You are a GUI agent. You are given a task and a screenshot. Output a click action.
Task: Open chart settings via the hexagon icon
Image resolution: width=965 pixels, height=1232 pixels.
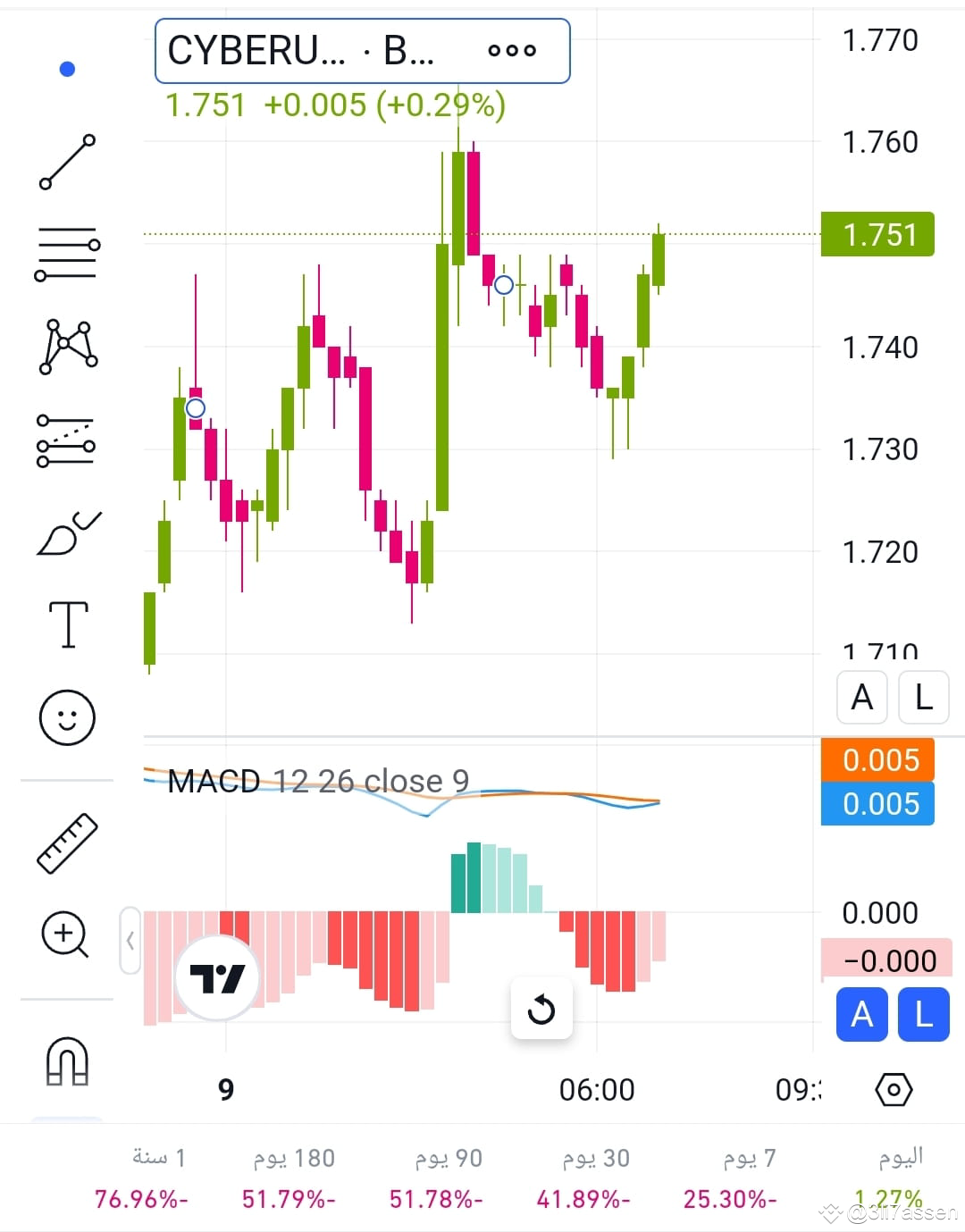894,1090
